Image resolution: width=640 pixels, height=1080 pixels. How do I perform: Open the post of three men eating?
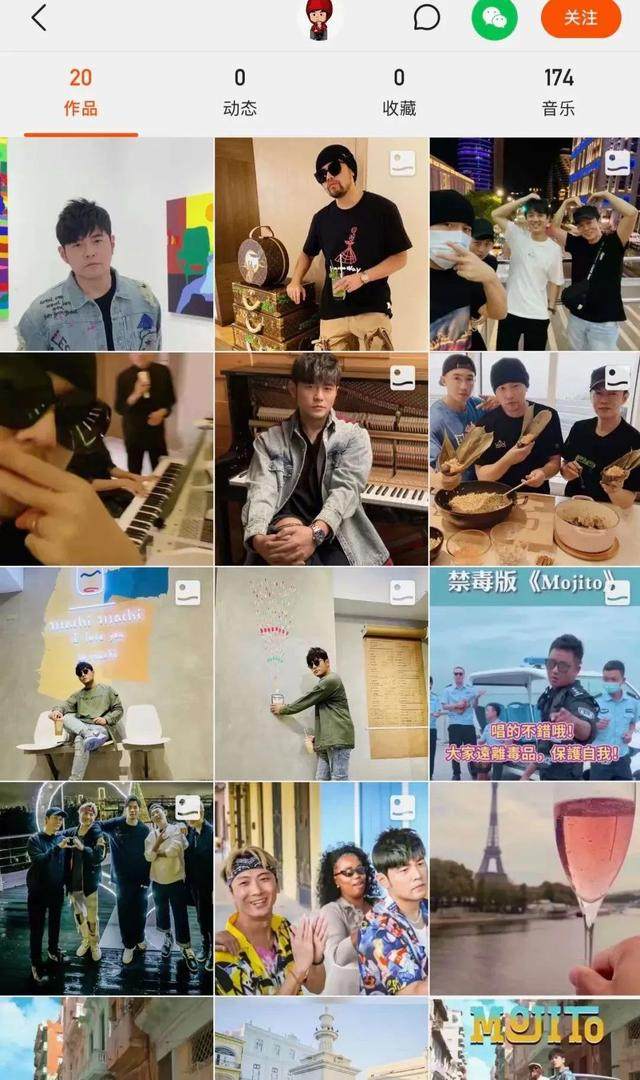coord(535,459)
